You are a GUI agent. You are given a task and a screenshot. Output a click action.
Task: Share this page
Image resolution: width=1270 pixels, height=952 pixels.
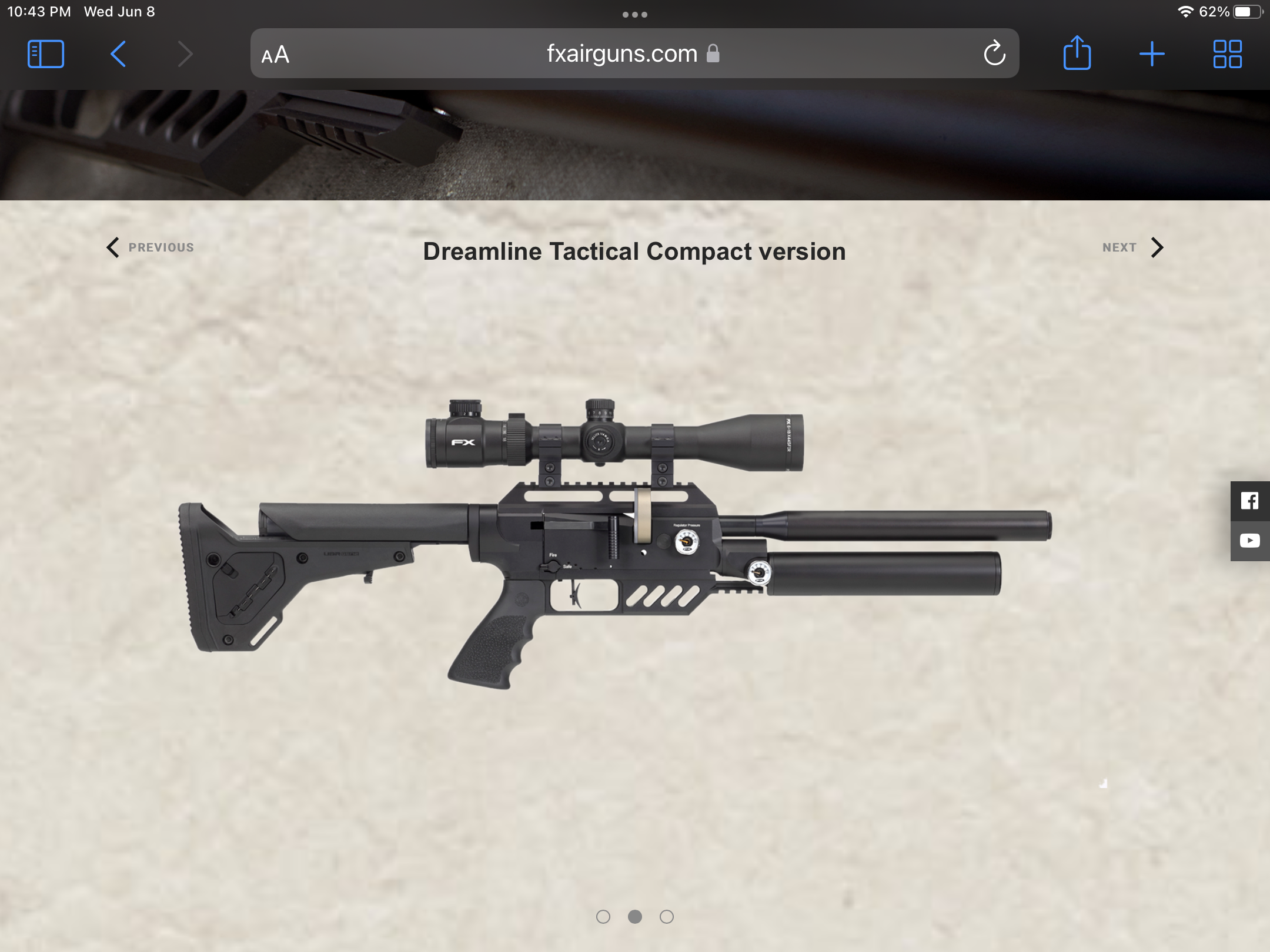1077,54
